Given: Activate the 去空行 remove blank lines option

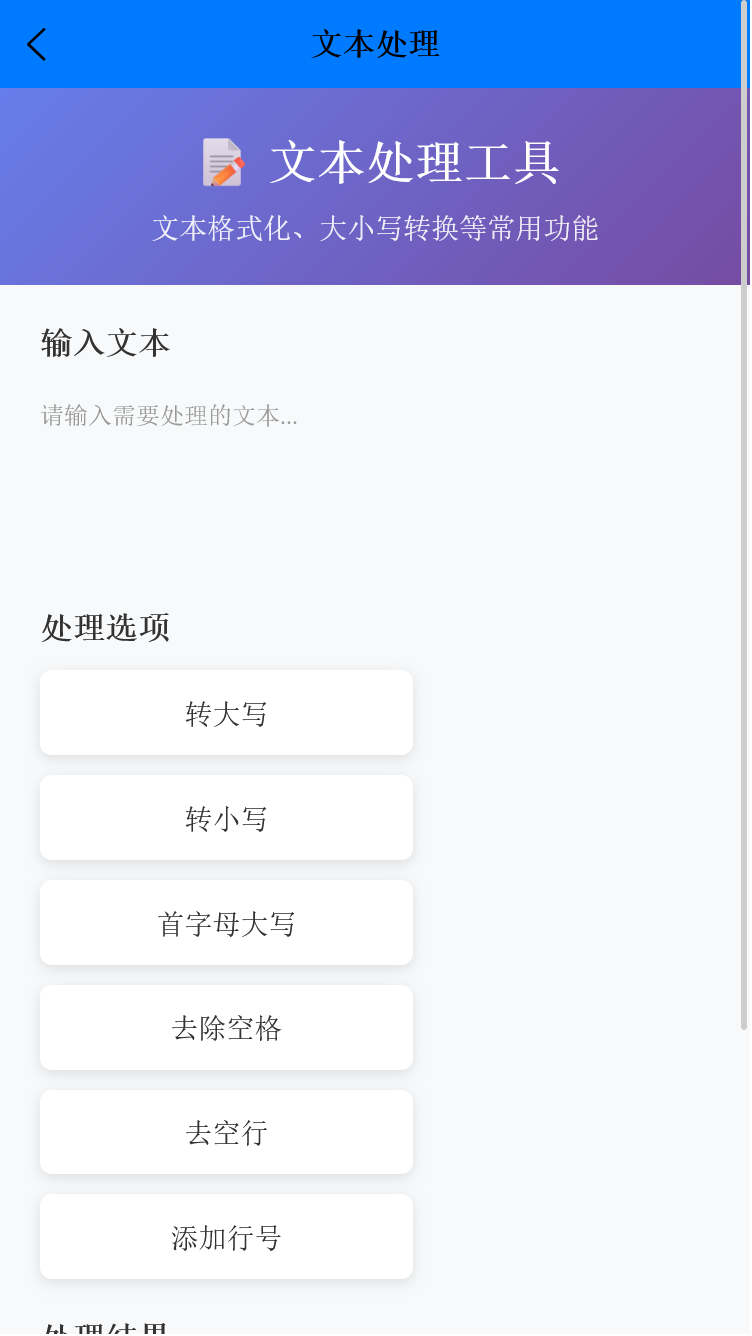Looking at the screenshot, I should point(226,1132).
